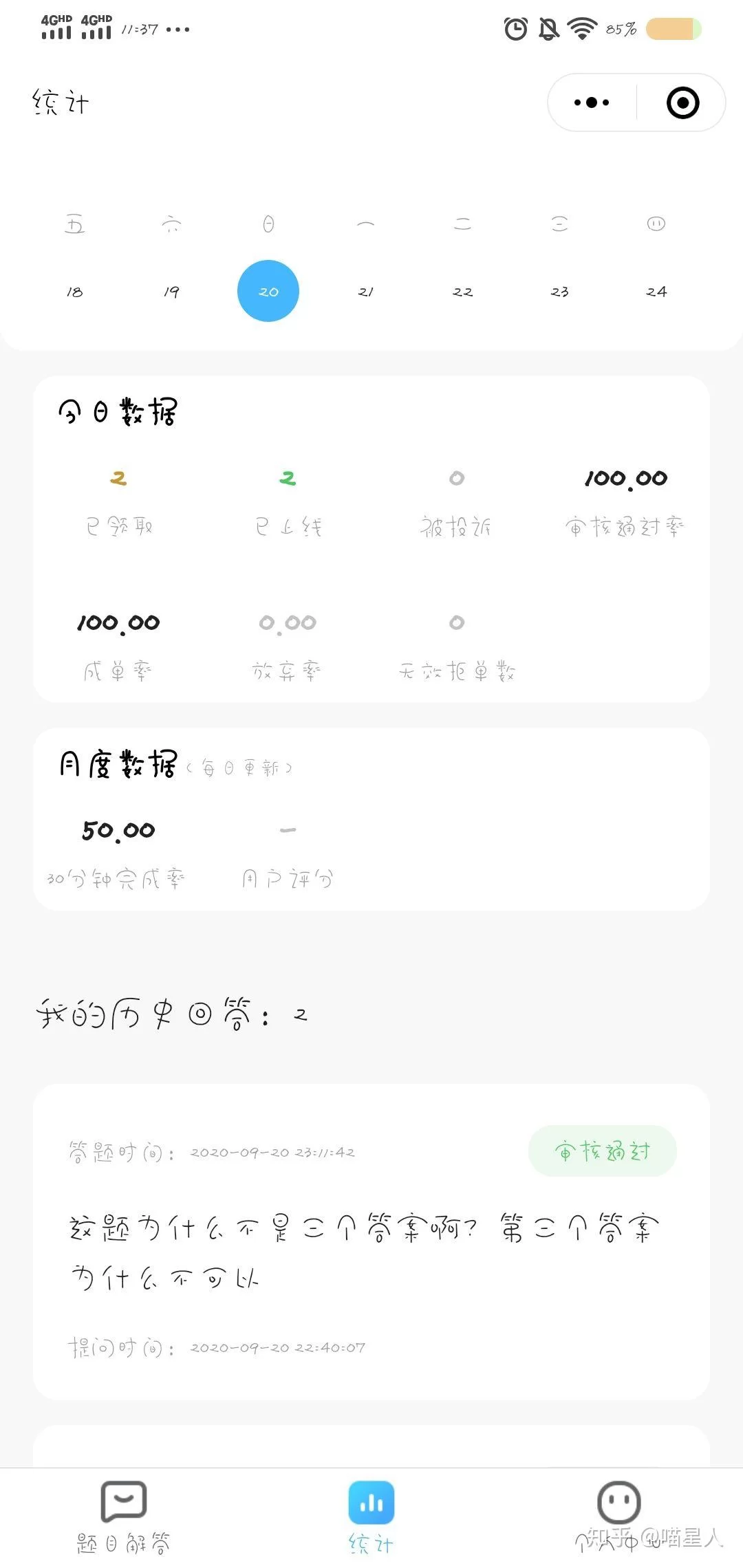Viewport: 743px width, 1568px height.
Task: Open the history answer marked 审核通过
Action: pyautogui.click(x=371, y=1242)
